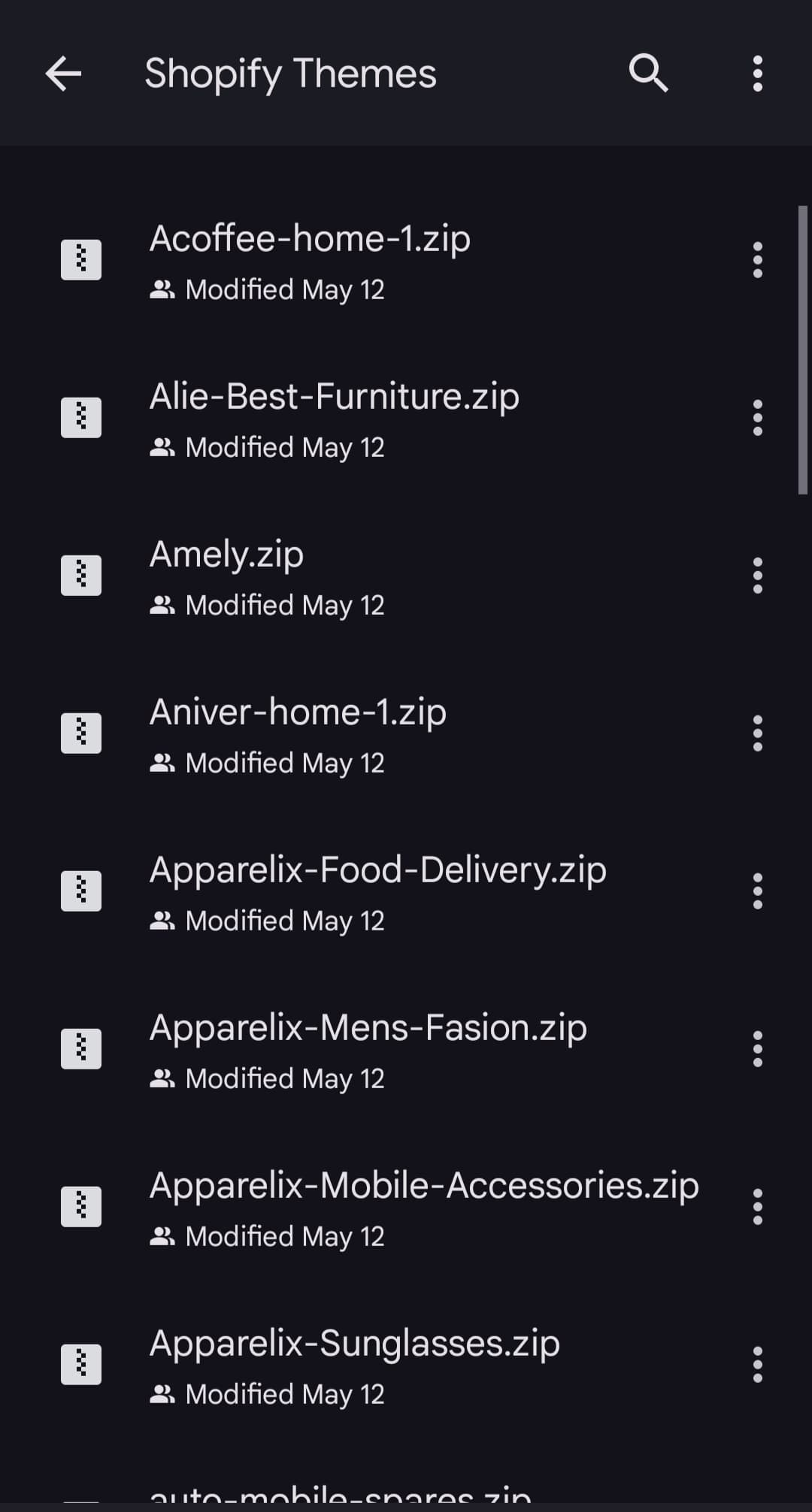
Task: Click the three-dot menu for Aniver-home-1.zip
Action: (756, 732)
